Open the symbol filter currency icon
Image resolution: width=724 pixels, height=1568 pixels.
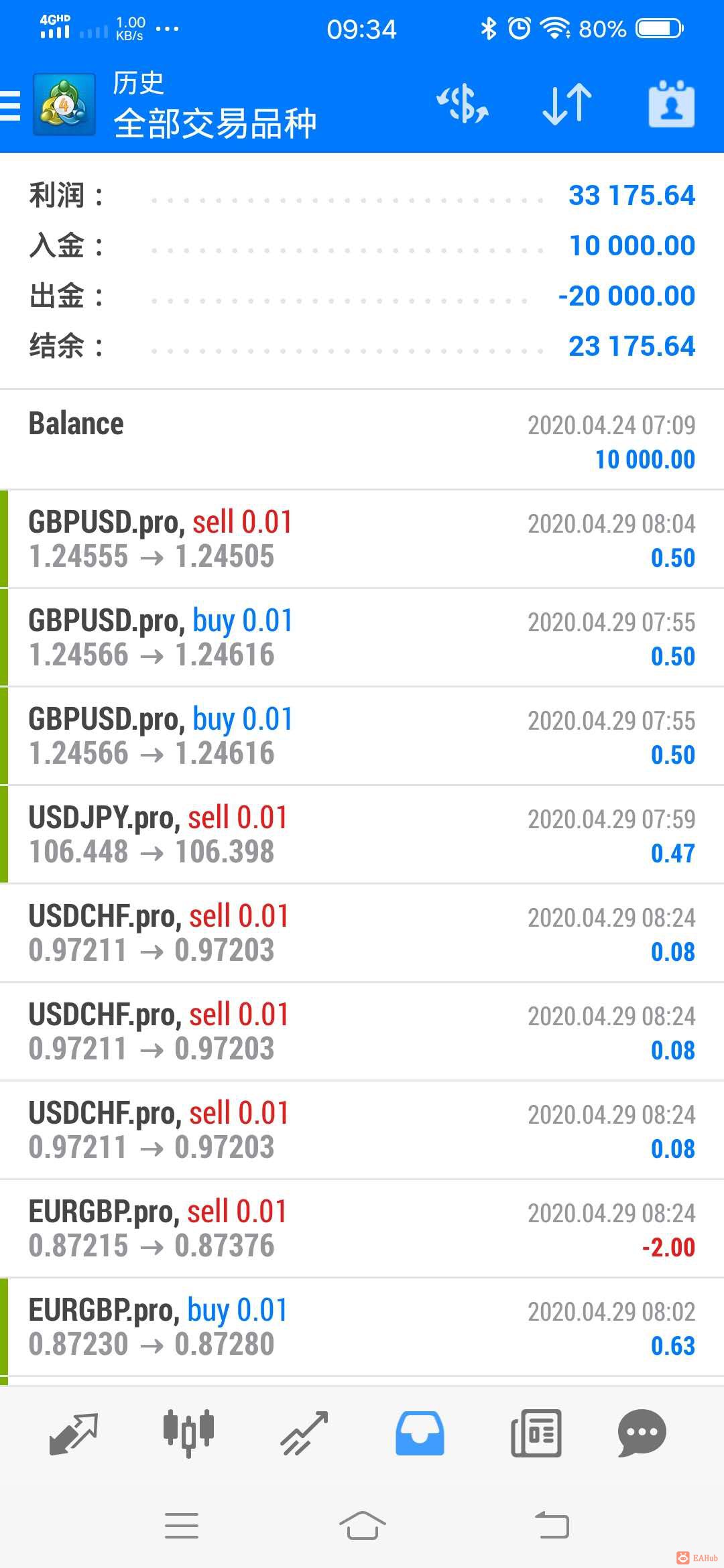pyautogui.click(x=463, y=105)
